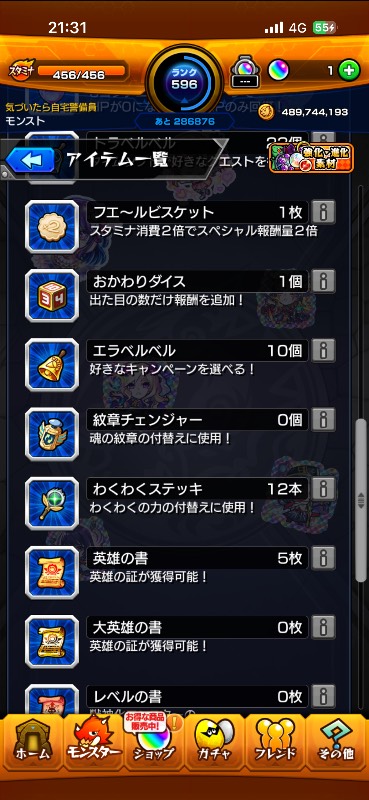Viewport: 369px width, 800px height.
Task: Show info for おかわりダイス
Action: tap(323, 281)
